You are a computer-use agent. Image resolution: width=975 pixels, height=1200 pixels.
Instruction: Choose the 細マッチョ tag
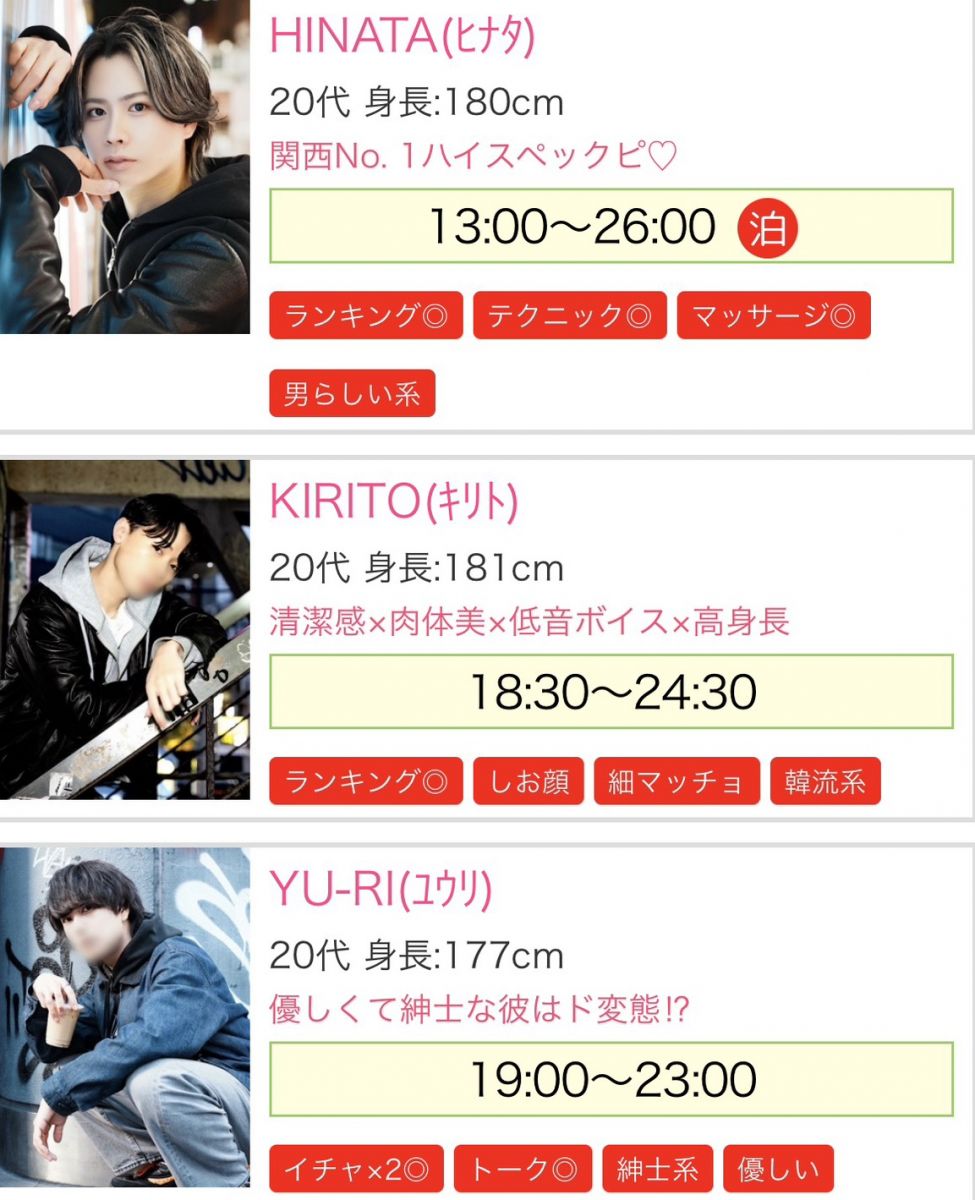[x=677, y=781]
